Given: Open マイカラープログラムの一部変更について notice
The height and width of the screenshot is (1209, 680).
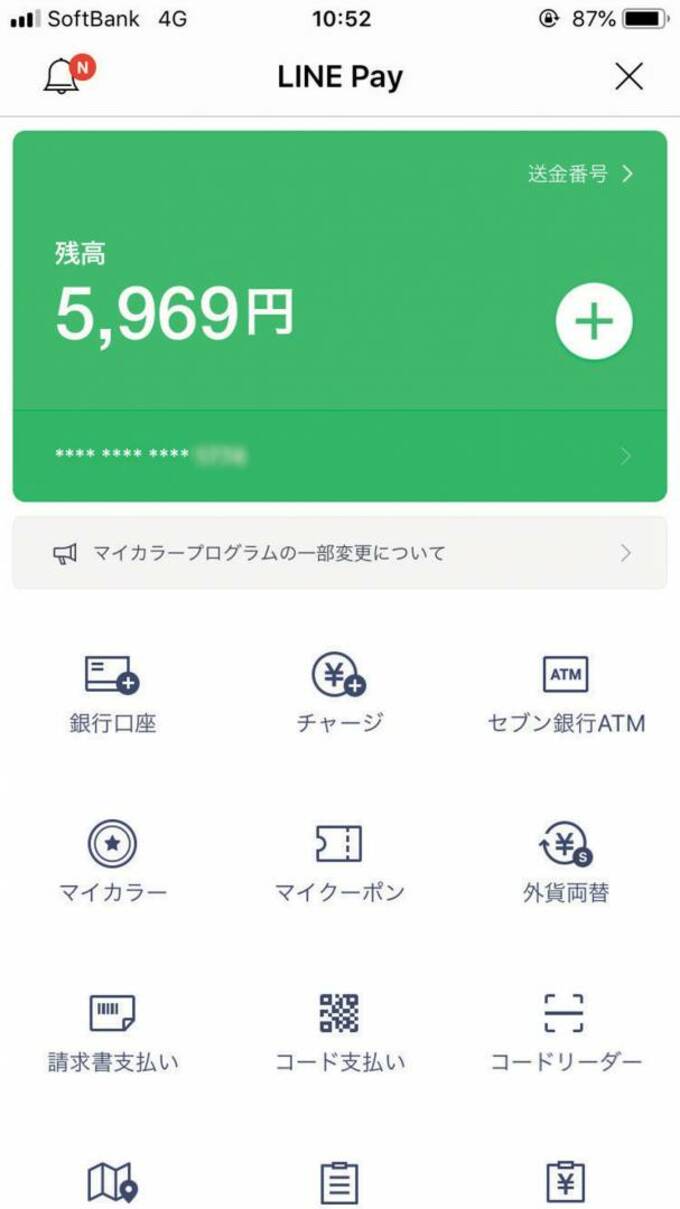Looking at the screenshot, I should [340, 553].
